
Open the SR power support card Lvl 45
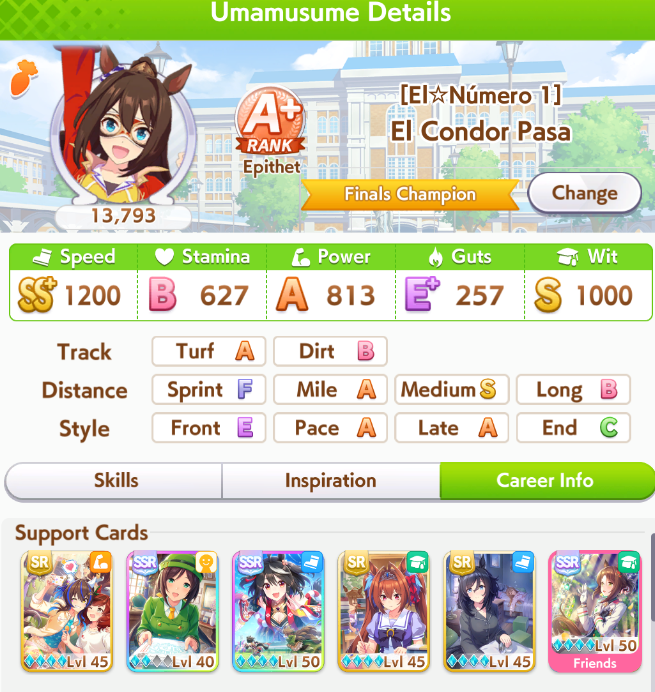[67, 611]
